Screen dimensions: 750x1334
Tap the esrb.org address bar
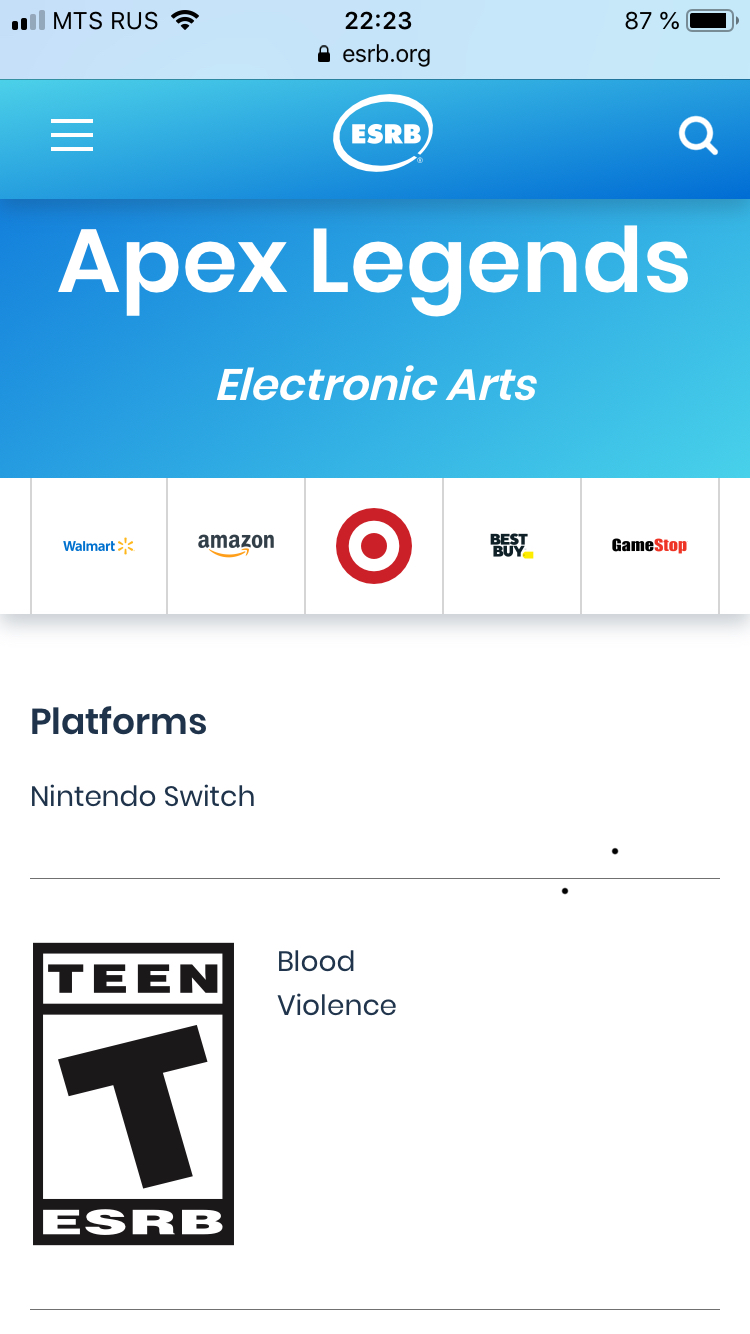click(374, 54)
